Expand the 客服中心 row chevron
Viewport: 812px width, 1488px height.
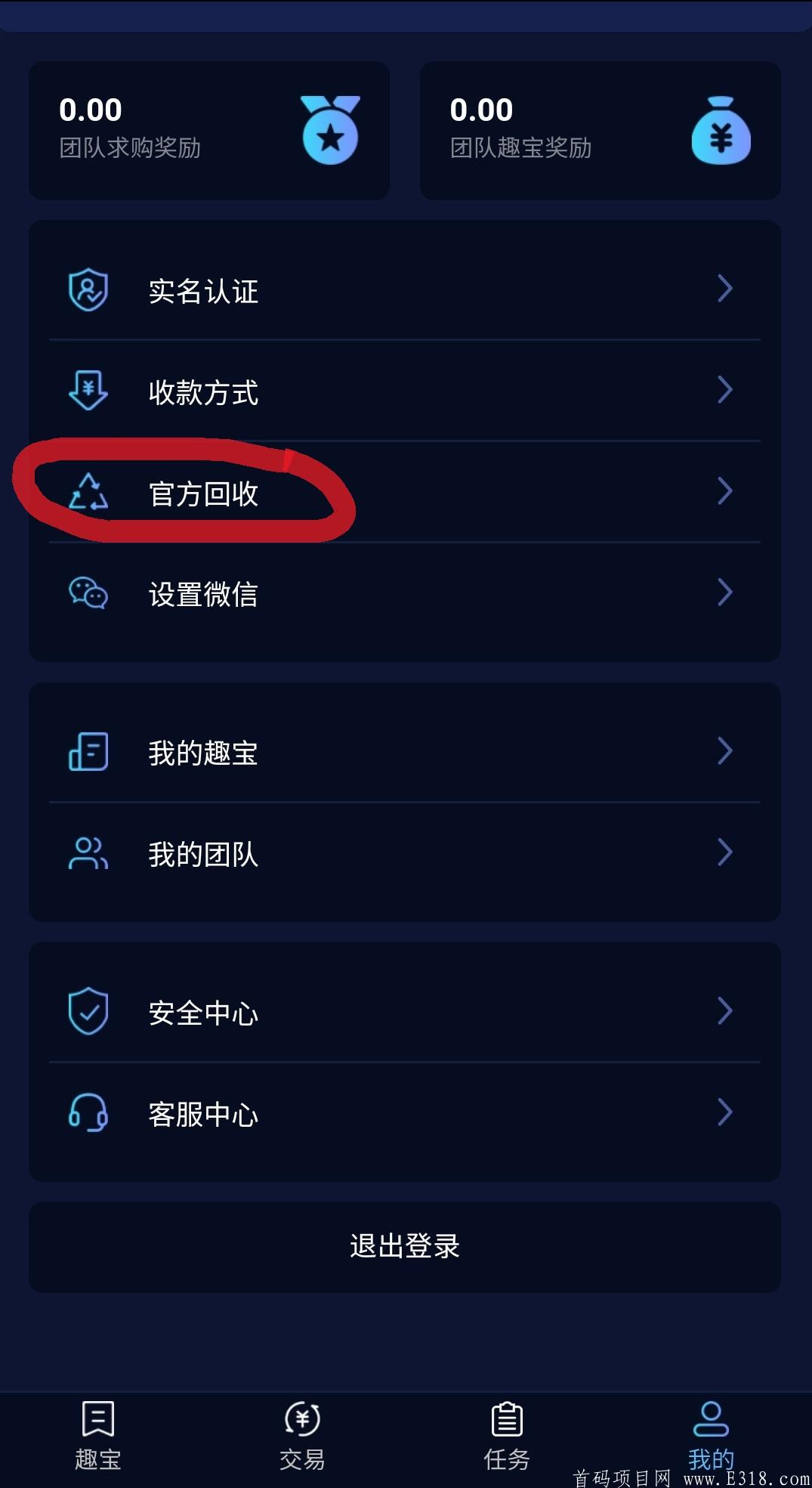(x=725, y=1112)
